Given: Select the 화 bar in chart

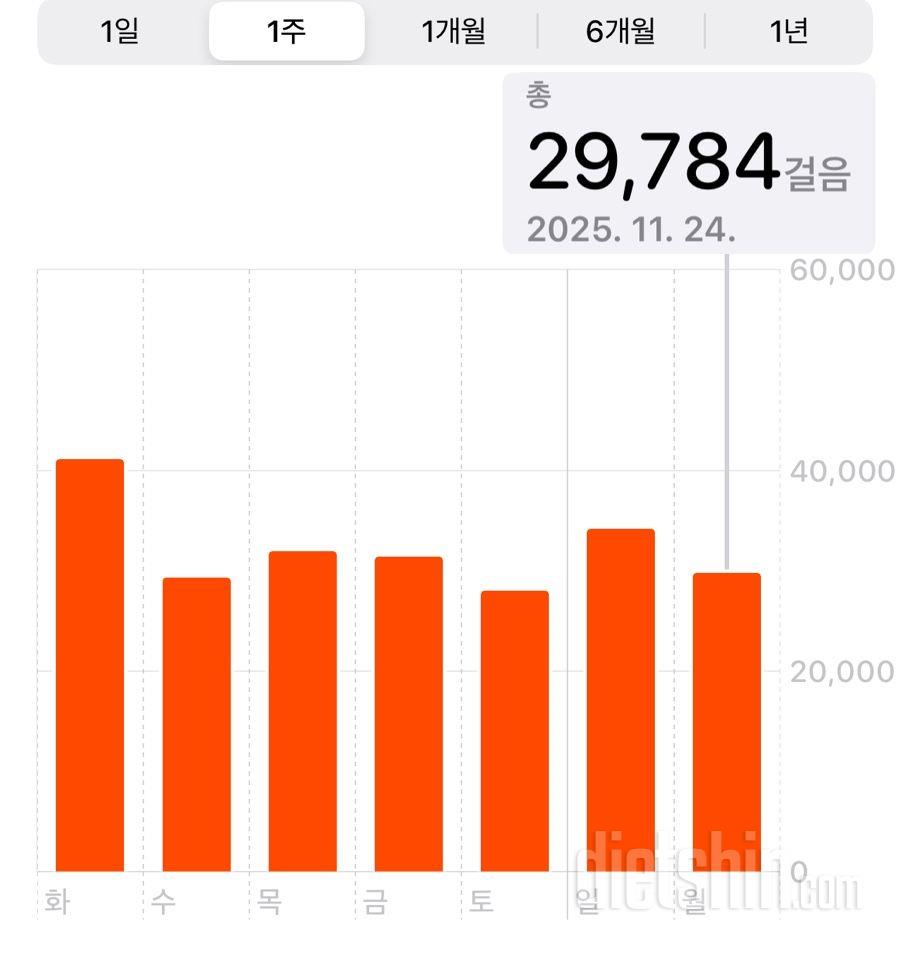Looking at the screenshot, I should pos(90,665).
